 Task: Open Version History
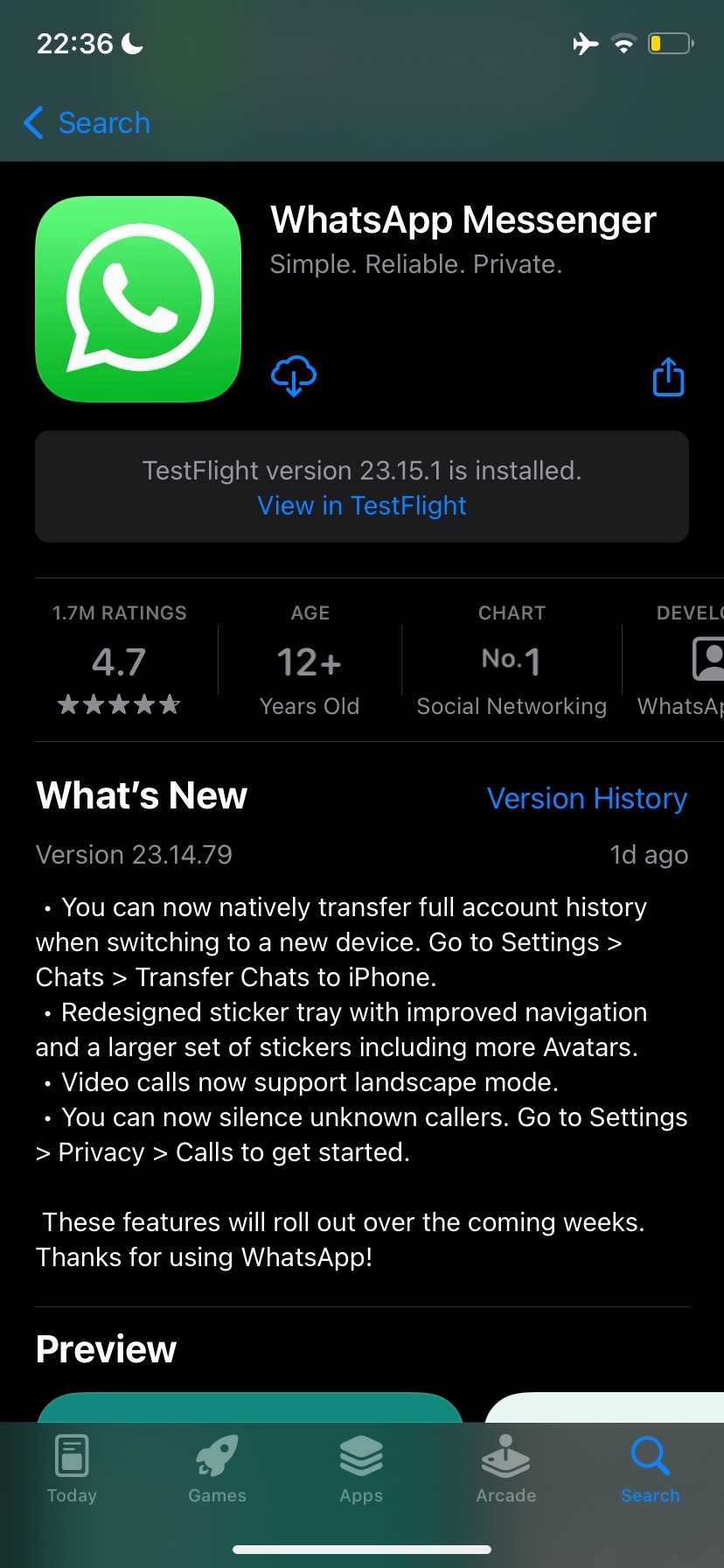[587, 798]
